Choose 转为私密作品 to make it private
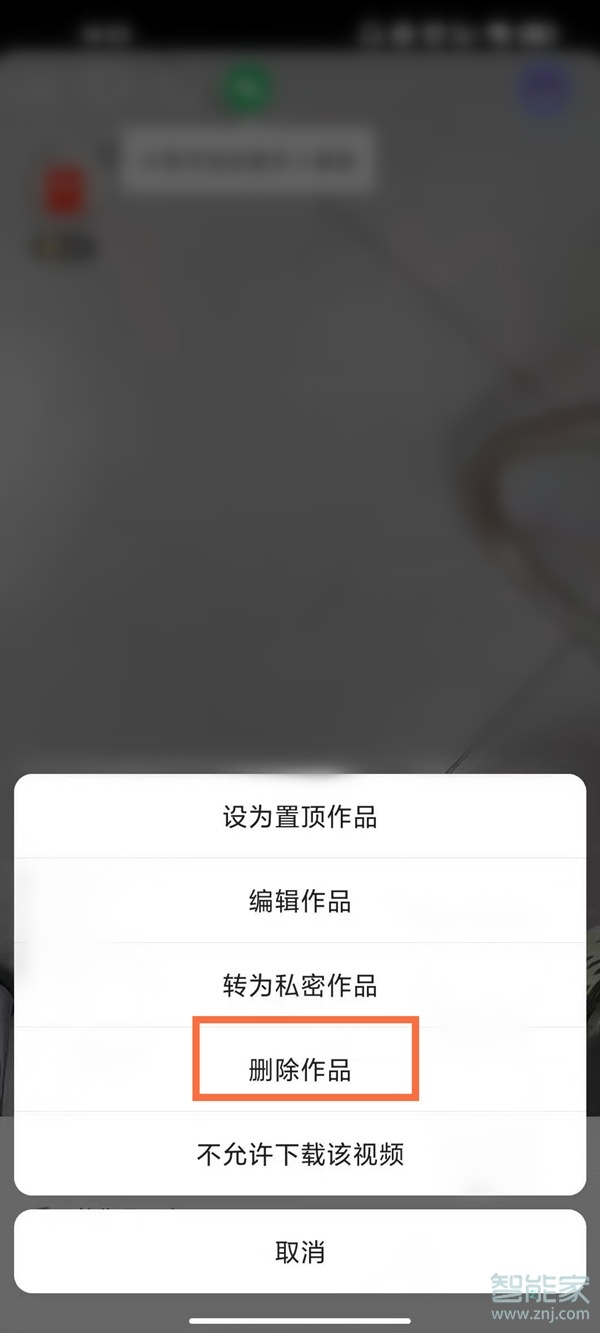 (x=300, y=986)
